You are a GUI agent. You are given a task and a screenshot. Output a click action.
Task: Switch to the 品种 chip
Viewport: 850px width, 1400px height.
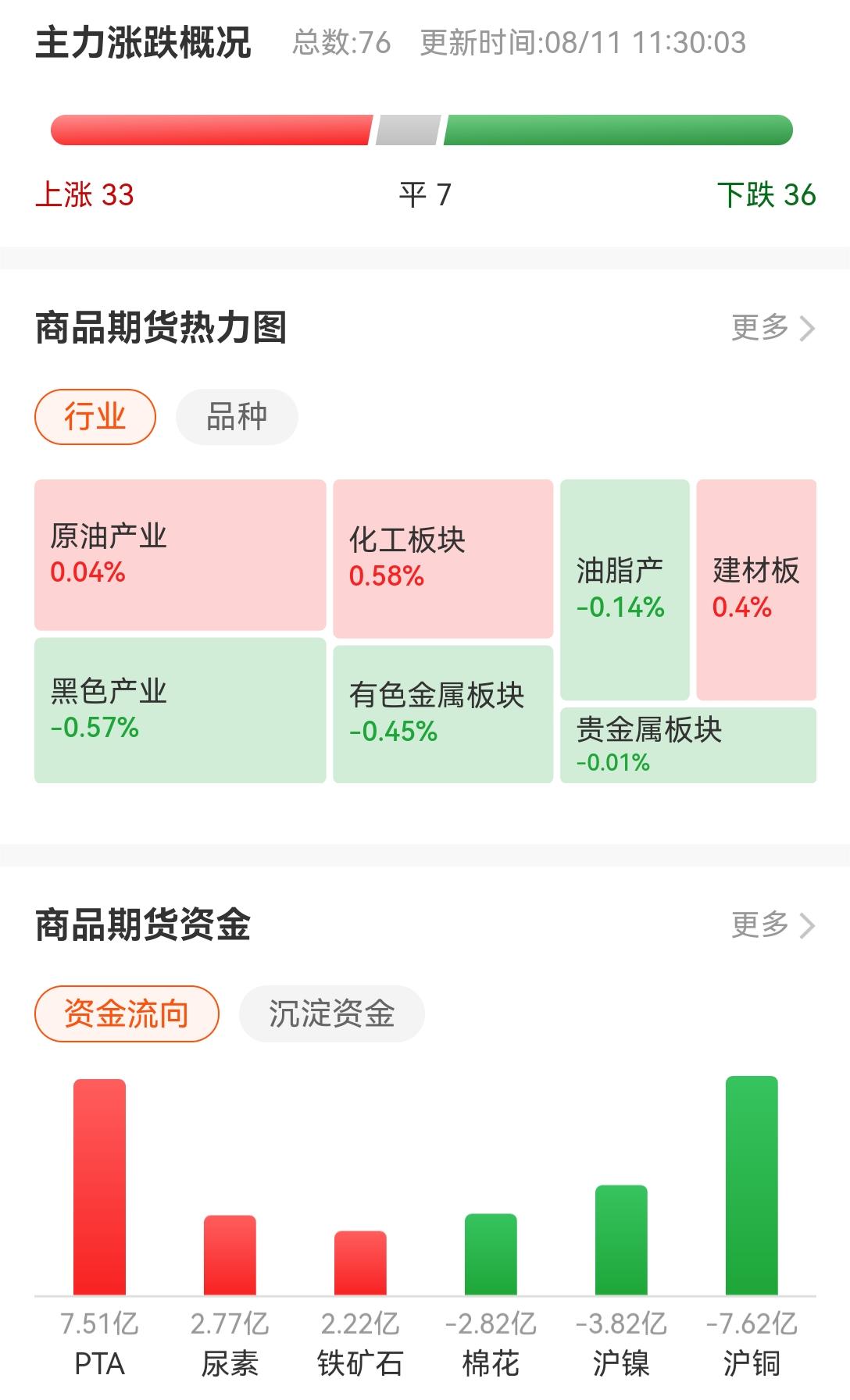coord(237,417)
